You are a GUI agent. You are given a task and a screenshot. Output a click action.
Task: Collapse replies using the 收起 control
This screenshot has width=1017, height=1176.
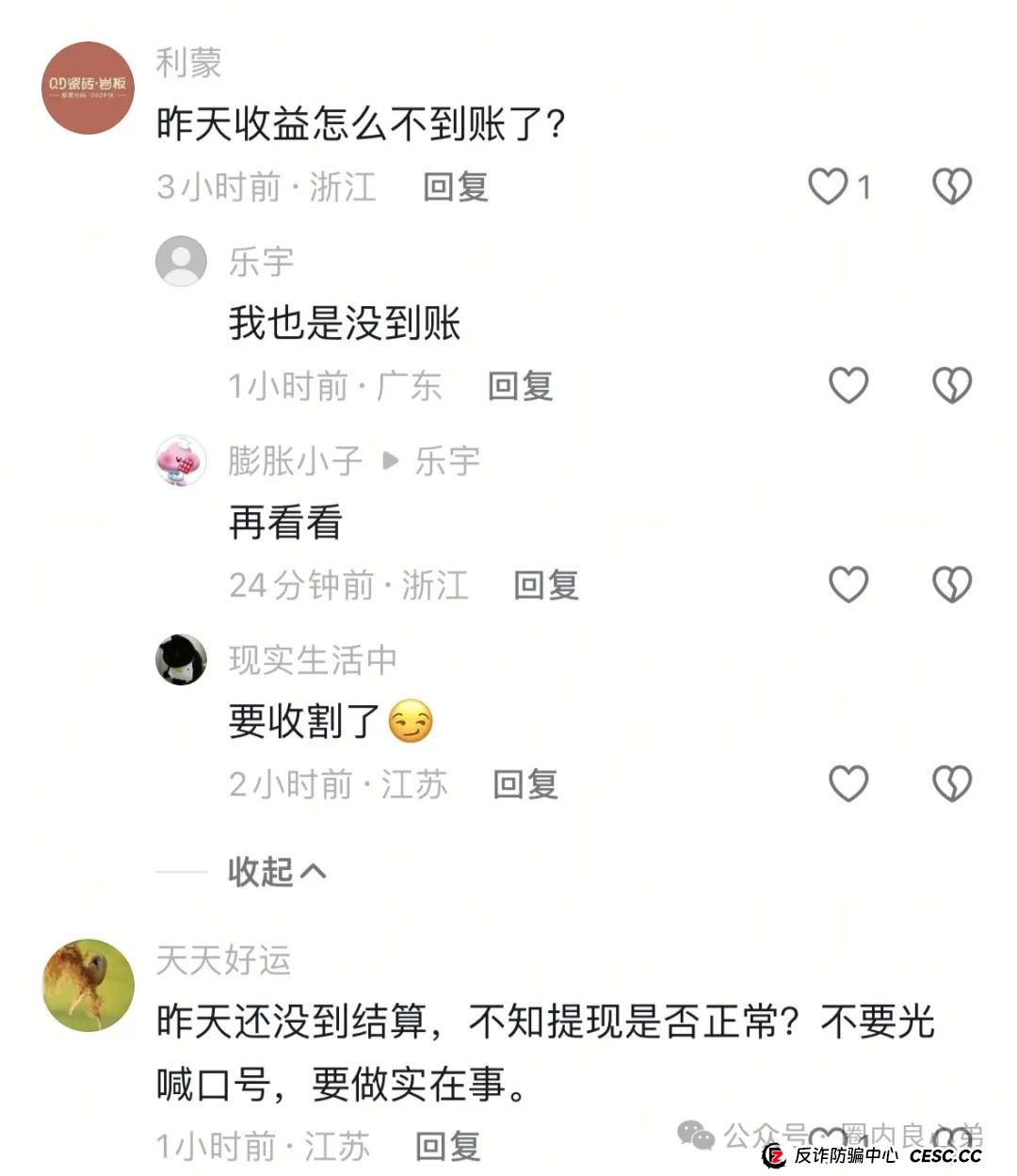[274, 873]
